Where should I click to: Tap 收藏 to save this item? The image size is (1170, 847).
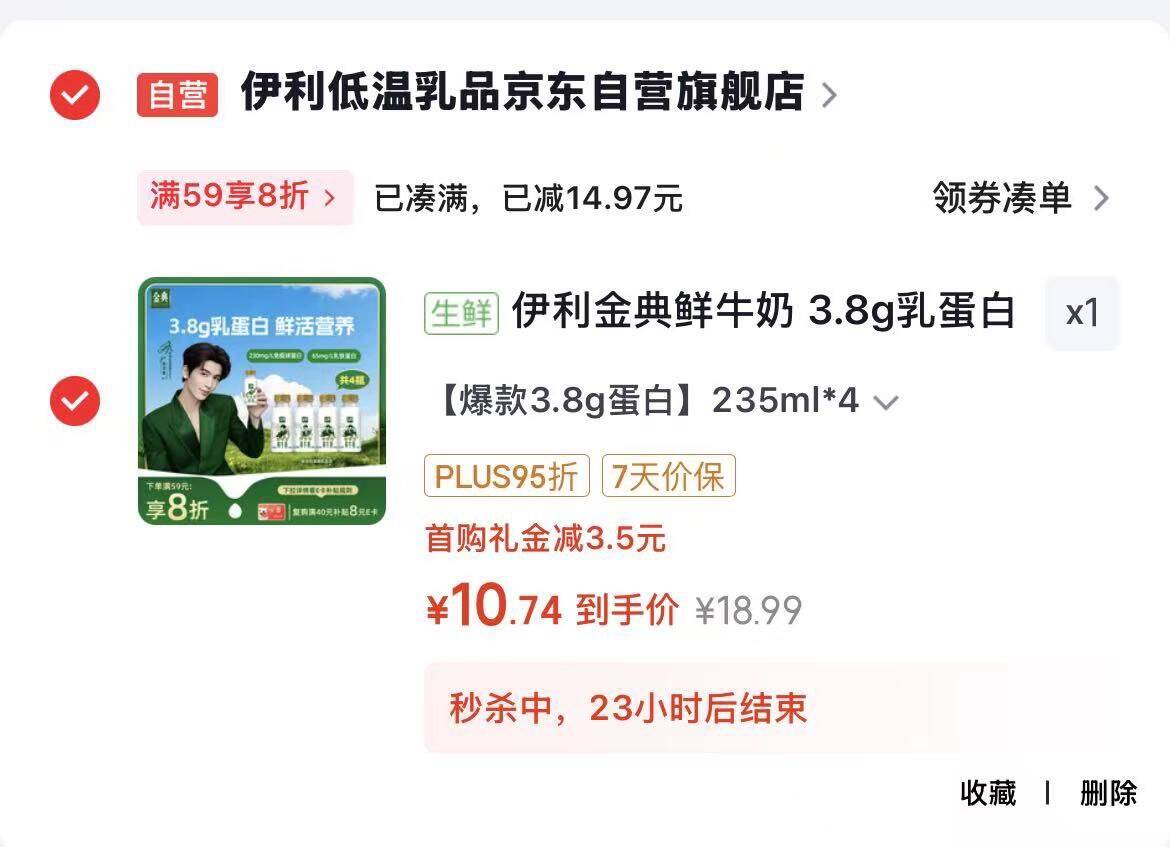tap(988, 793)
